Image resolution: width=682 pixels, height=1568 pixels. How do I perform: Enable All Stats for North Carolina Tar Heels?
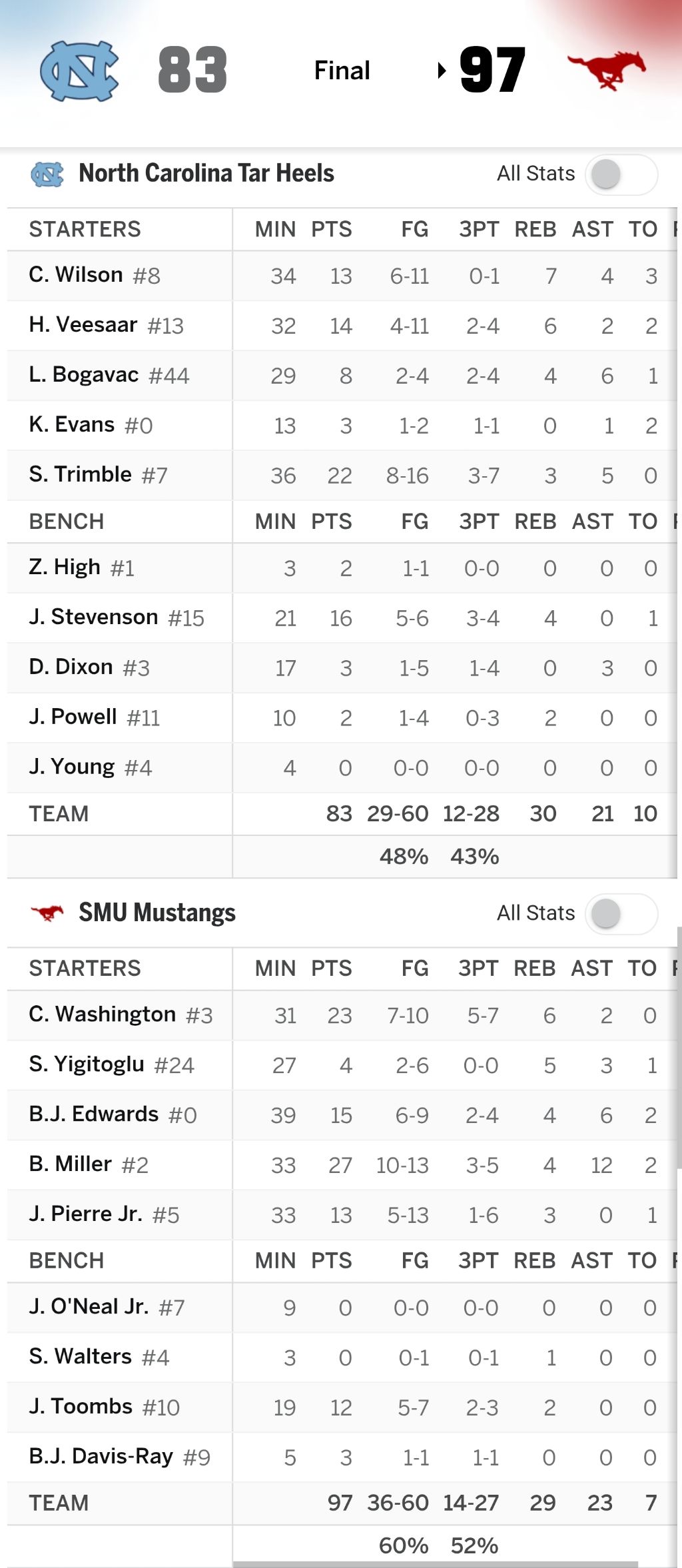[621, 175]
